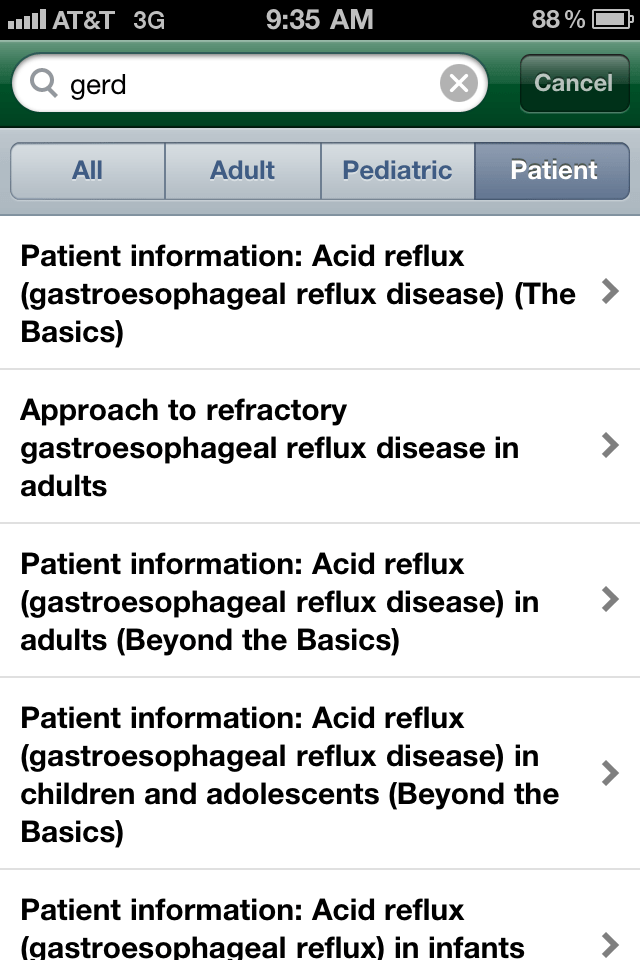
Task: Open Acid reflux in children and adolescents
Action: pyautogui.click(x=300, y=774)
